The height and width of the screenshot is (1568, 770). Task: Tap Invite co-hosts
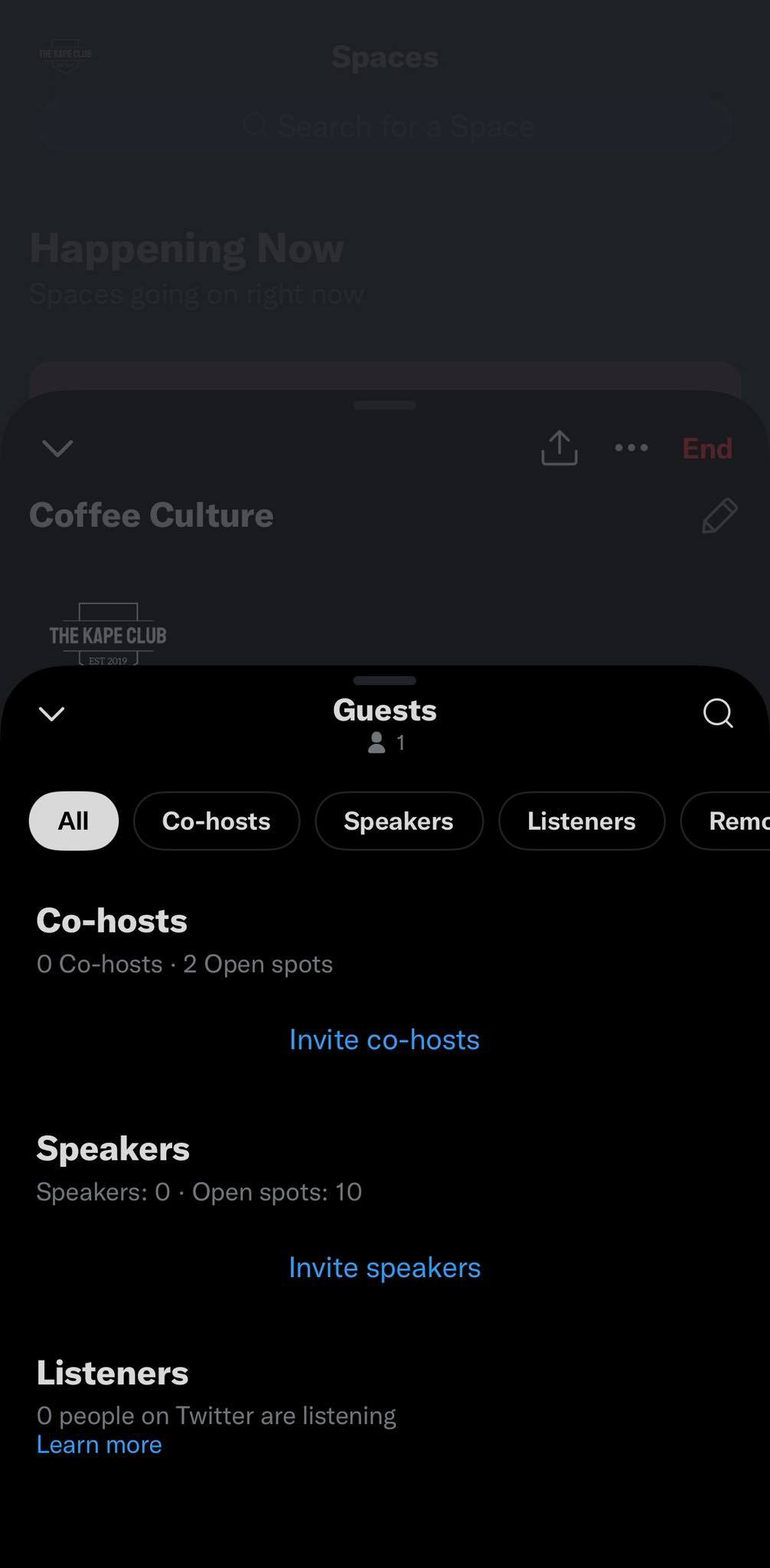(384, 1040)
